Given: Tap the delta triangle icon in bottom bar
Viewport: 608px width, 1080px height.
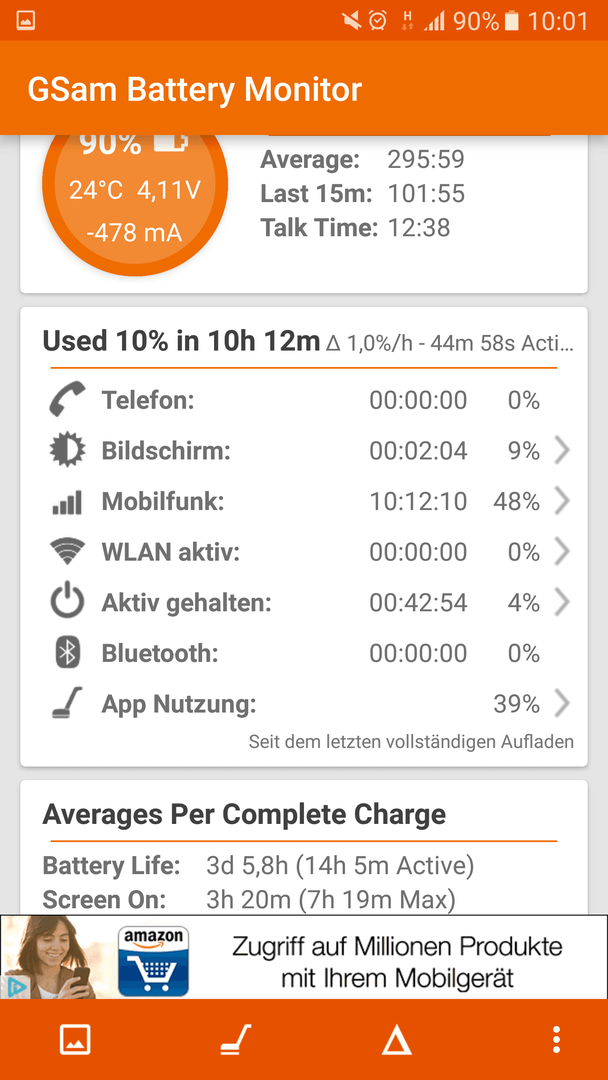Looking at the screenshot, I should (397, 1039).
